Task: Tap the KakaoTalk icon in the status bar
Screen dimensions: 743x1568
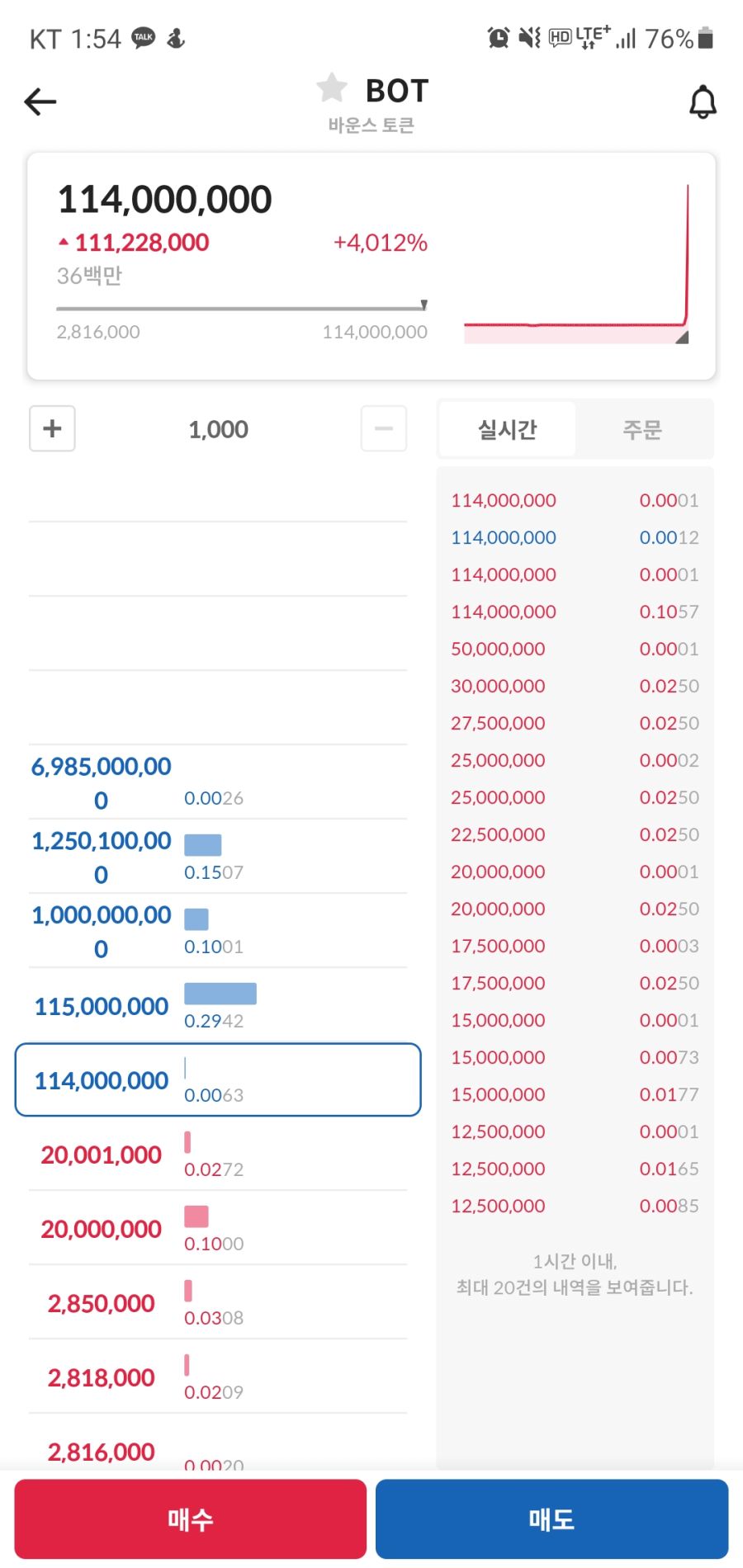Action: click(142, 36)
